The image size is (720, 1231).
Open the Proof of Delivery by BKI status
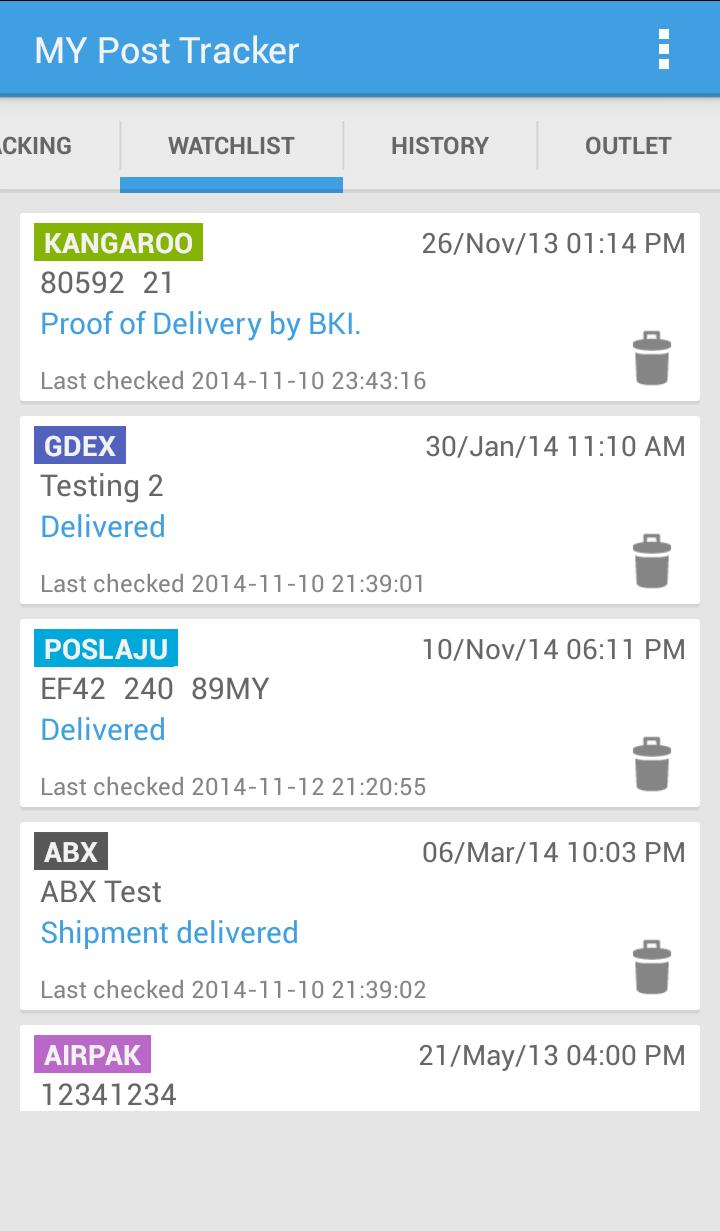click(199, 324)
